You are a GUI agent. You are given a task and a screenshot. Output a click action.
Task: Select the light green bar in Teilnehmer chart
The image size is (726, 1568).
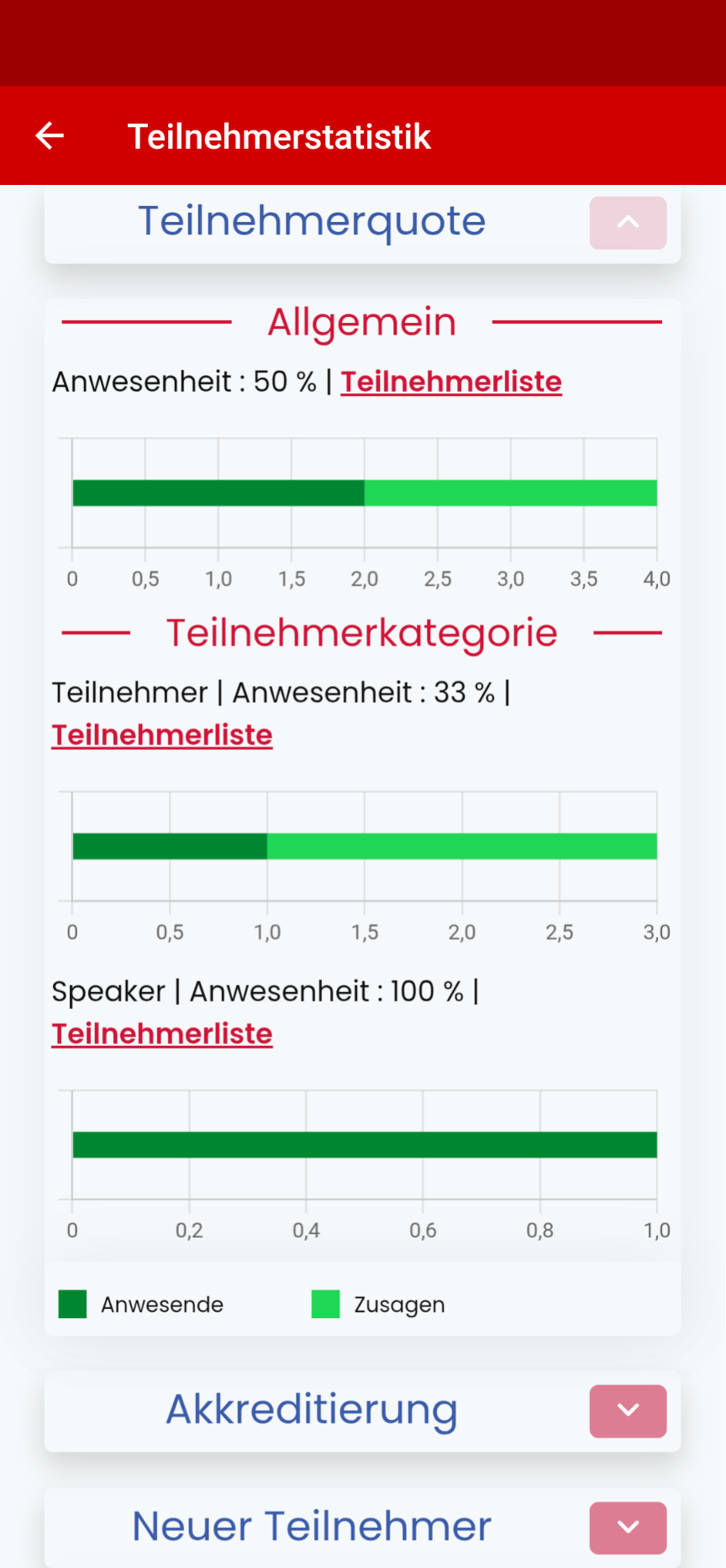462,847
